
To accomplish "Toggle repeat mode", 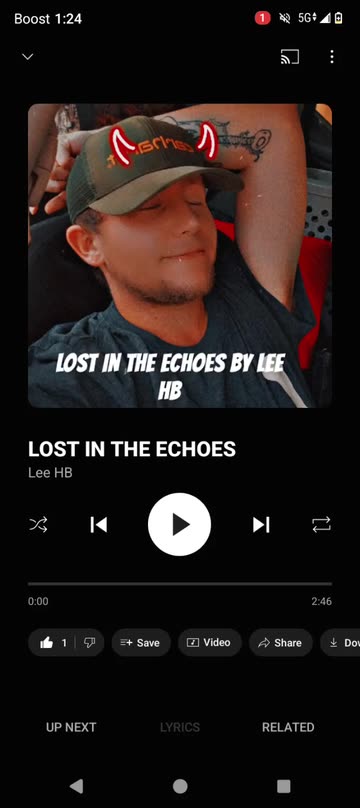I will tap(321, 525).
